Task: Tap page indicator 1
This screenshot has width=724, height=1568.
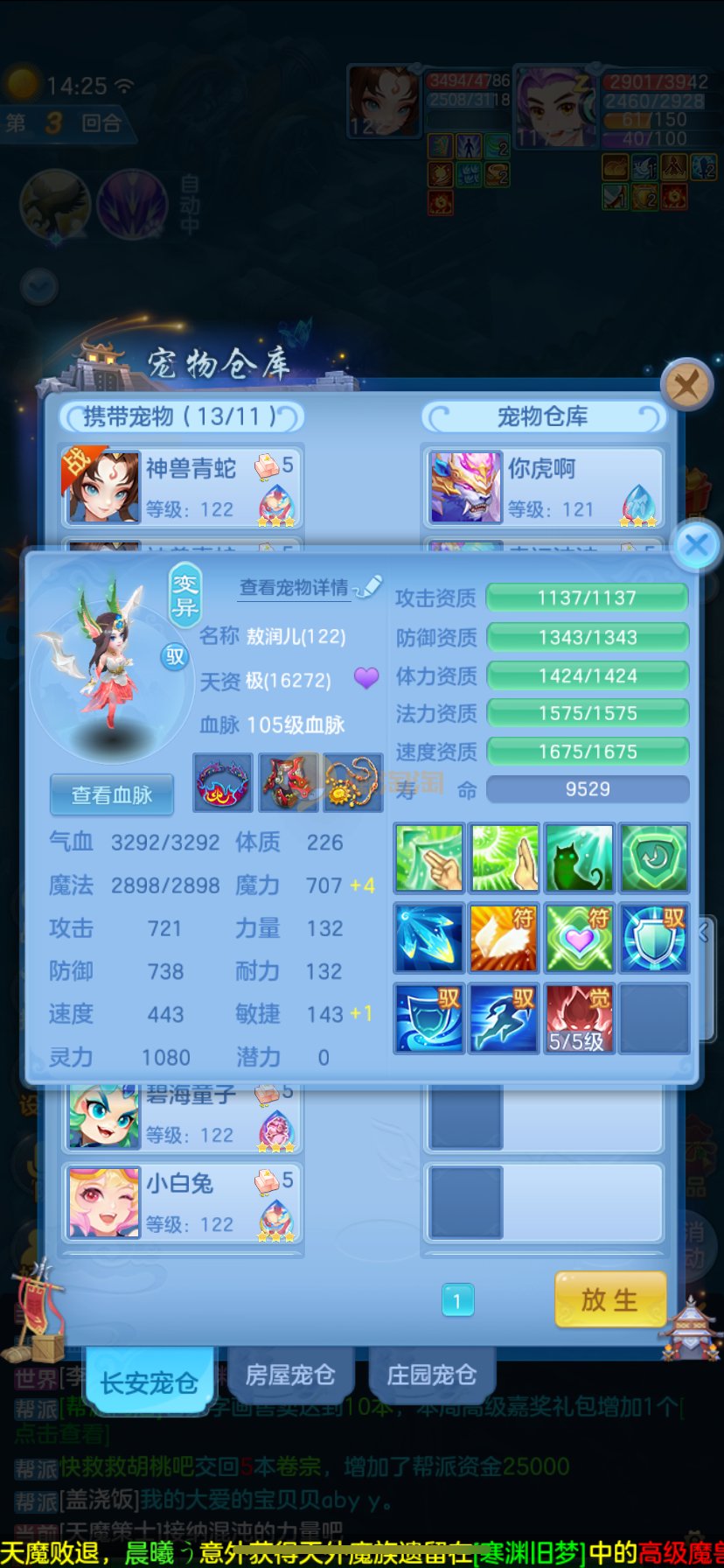Action: coord(457,1301)
